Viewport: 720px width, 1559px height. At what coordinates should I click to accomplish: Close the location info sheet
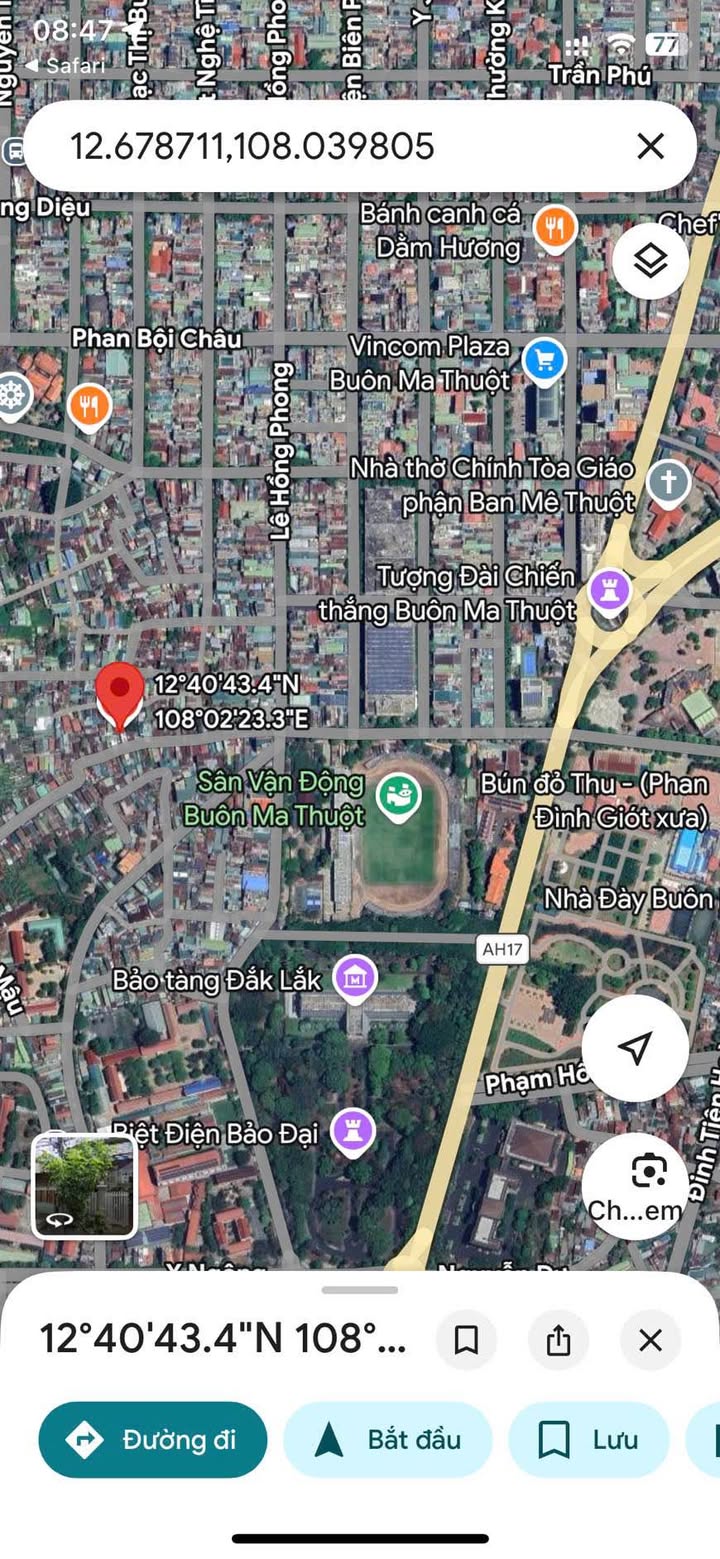650,1340
